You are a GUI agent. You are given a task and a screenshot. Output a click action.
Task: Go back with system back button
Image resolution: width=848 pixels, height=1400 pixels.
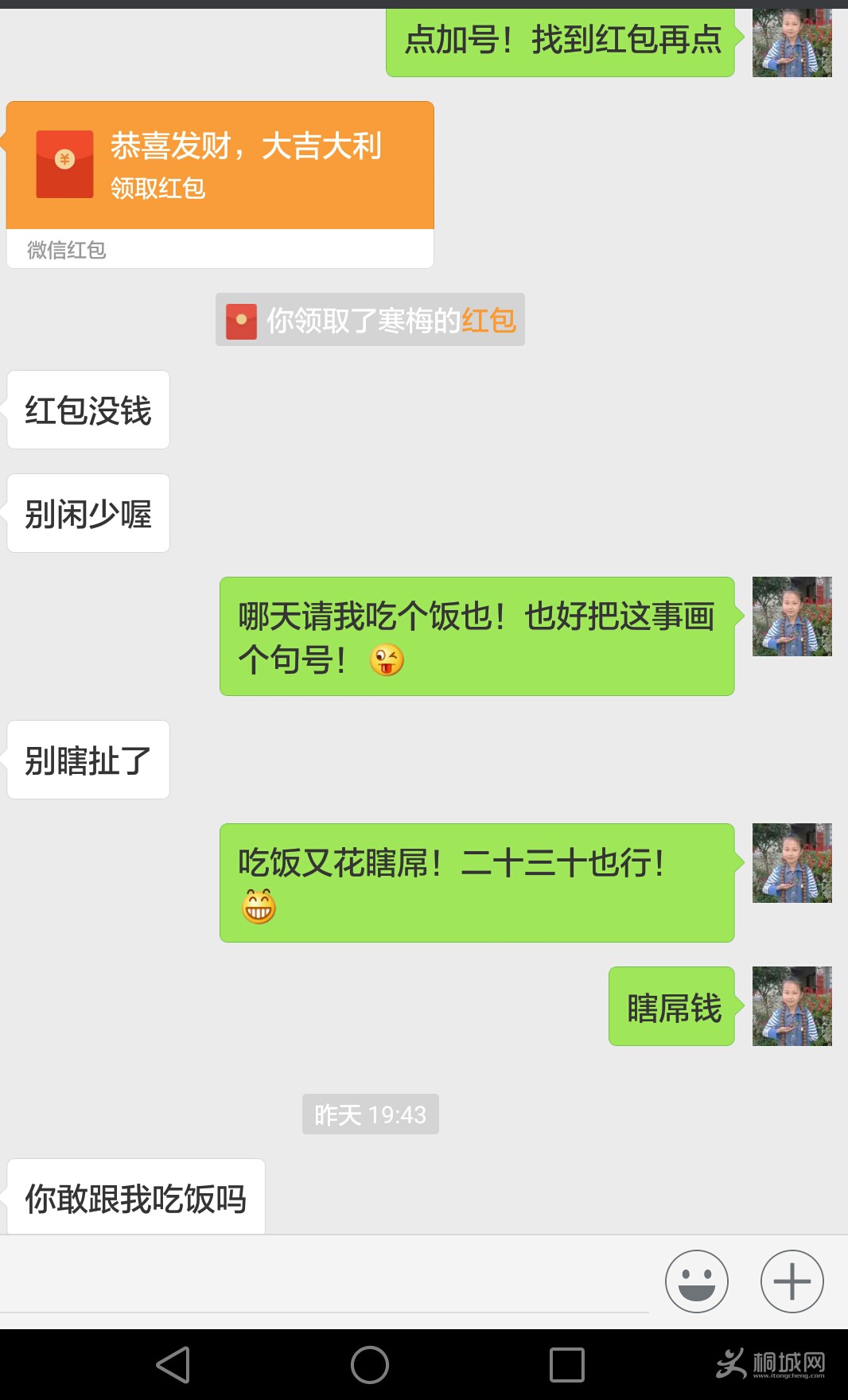[x=173, y=1365]
